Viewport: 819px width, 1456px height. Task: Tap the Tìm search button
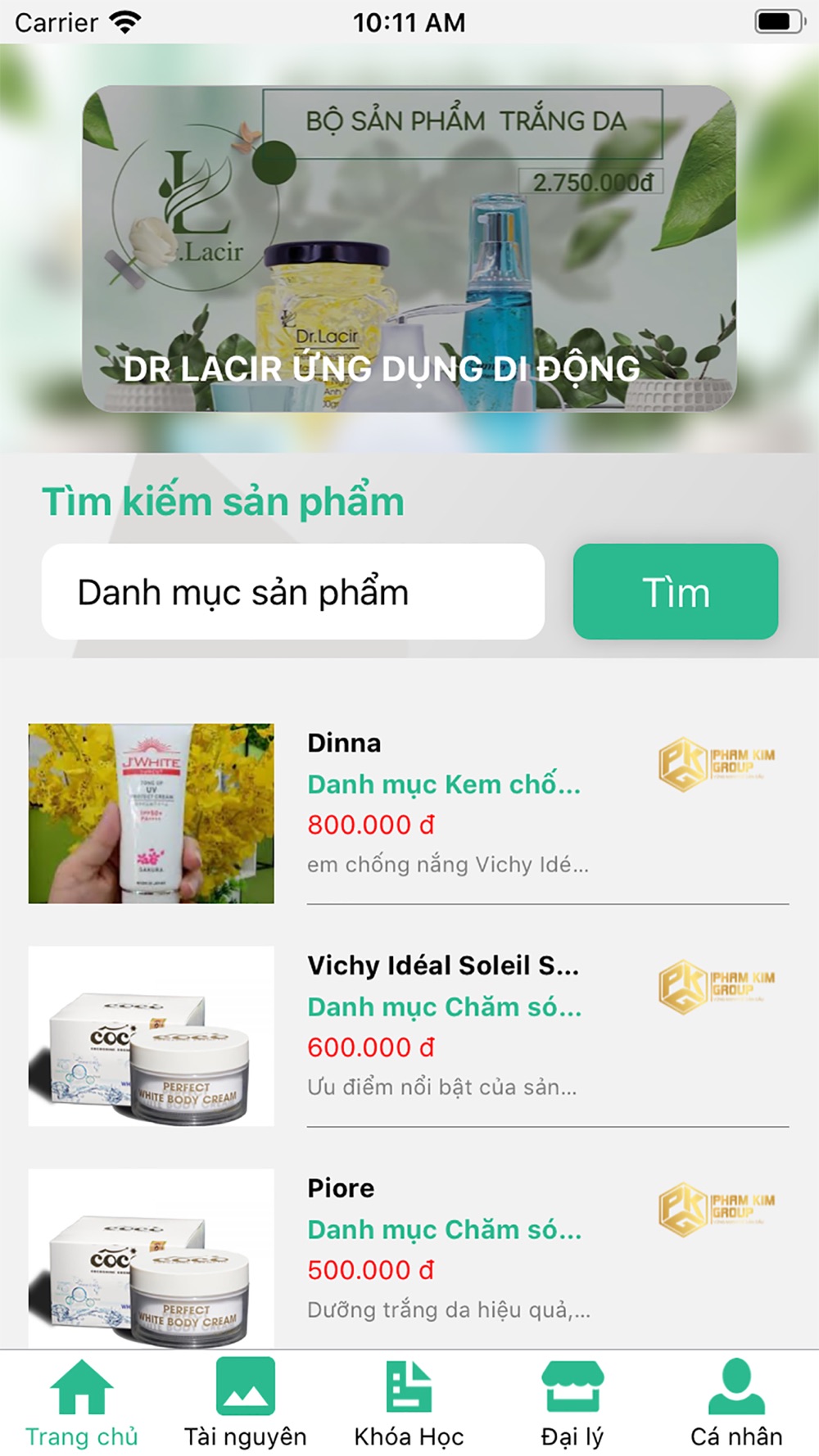[675, 592]
